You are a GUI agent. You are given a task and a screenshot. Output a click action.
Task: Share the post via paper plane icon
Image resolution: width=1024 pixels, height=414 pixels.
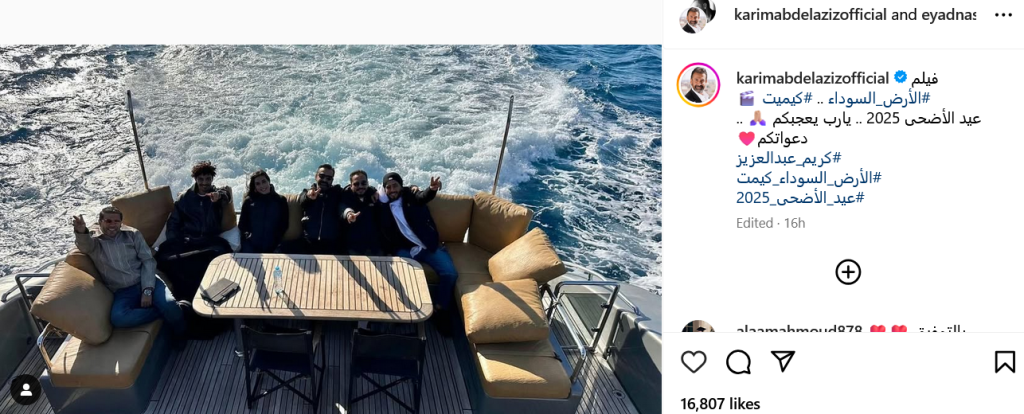783,361
